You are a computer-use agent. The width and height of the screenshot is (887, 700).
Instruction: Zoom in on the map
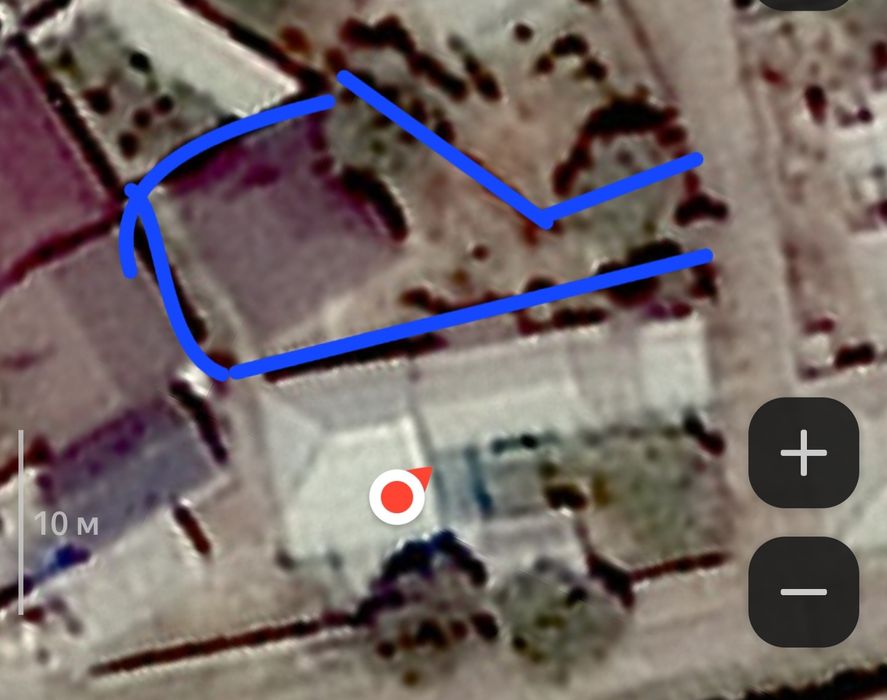(x=803, y=453)
